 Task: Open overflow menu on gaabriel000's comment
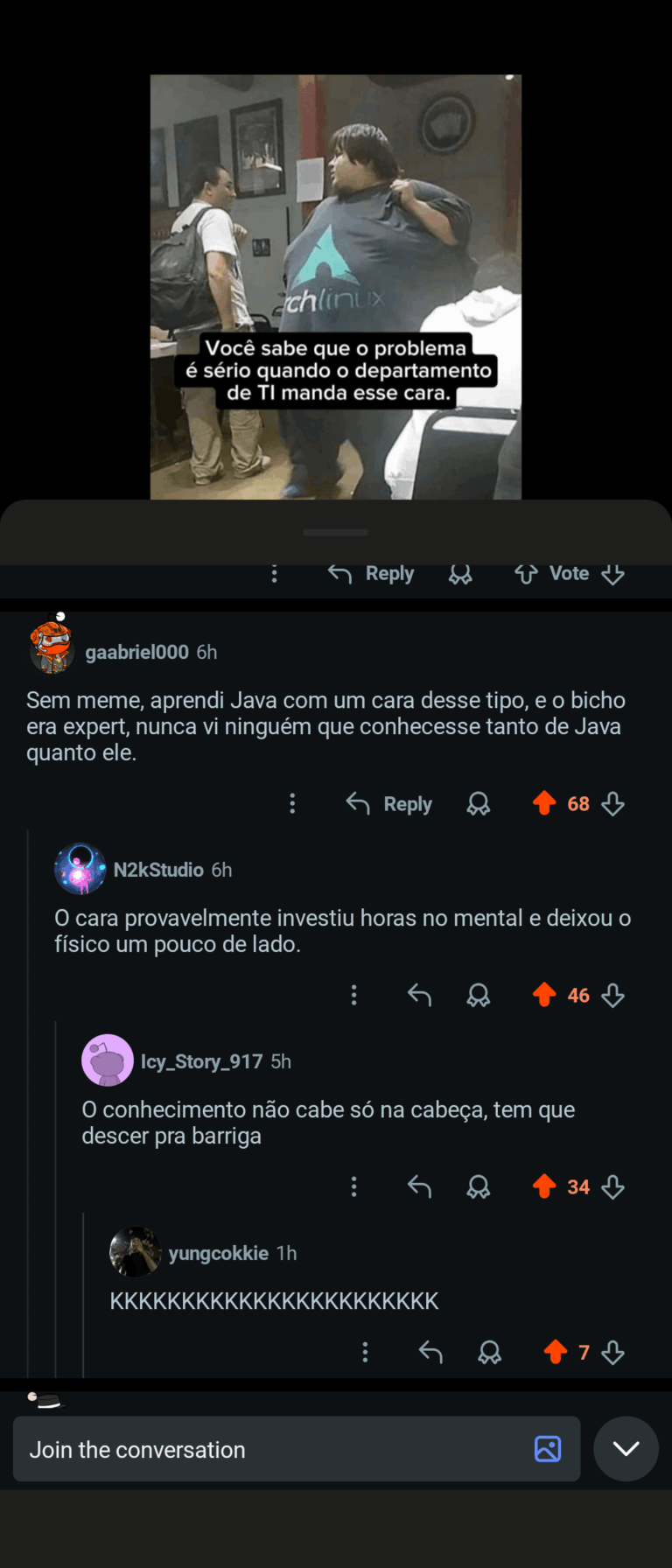292,803
